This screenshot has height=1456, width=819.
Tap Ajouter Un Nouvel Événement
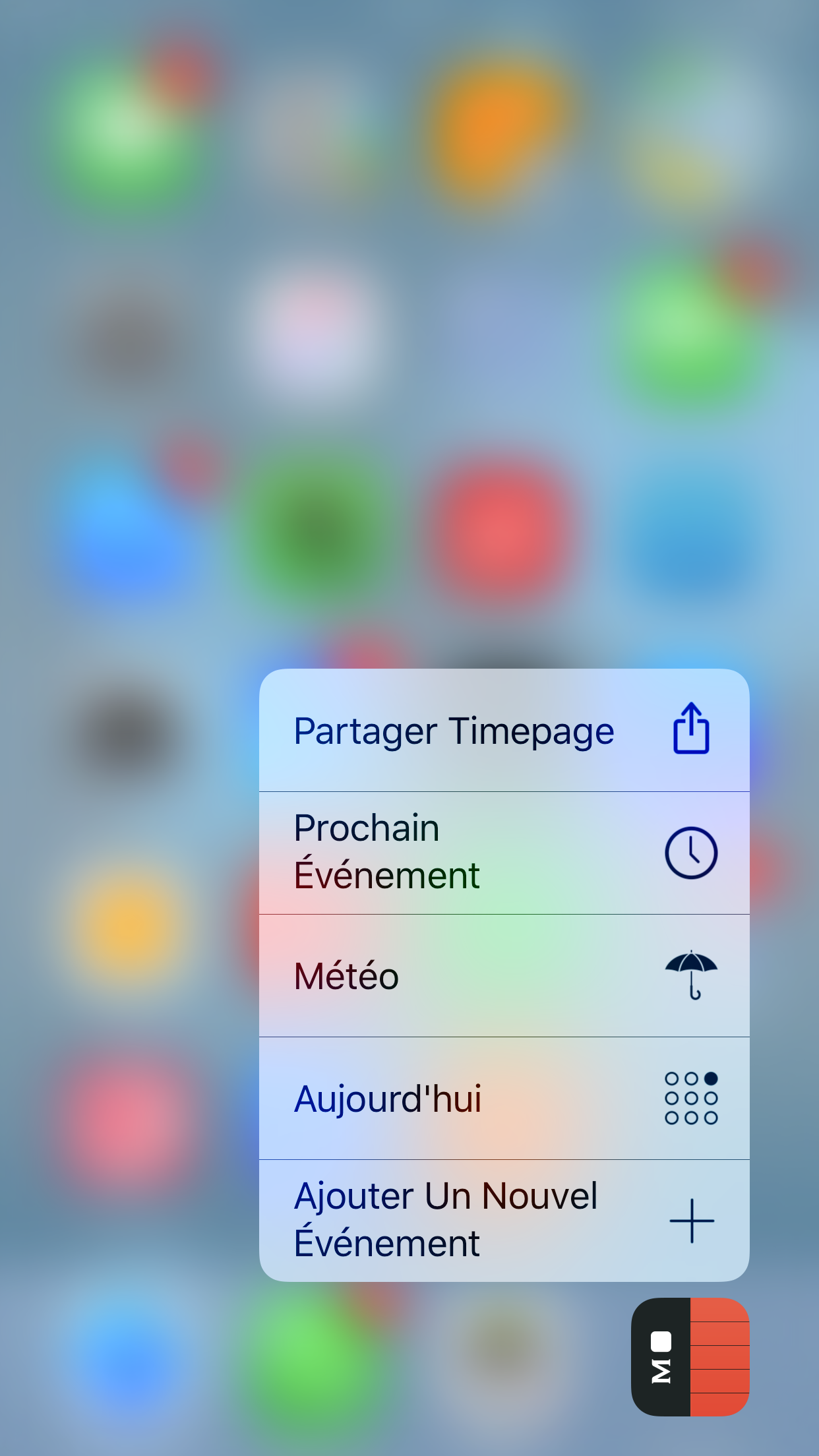[504, 1221]
